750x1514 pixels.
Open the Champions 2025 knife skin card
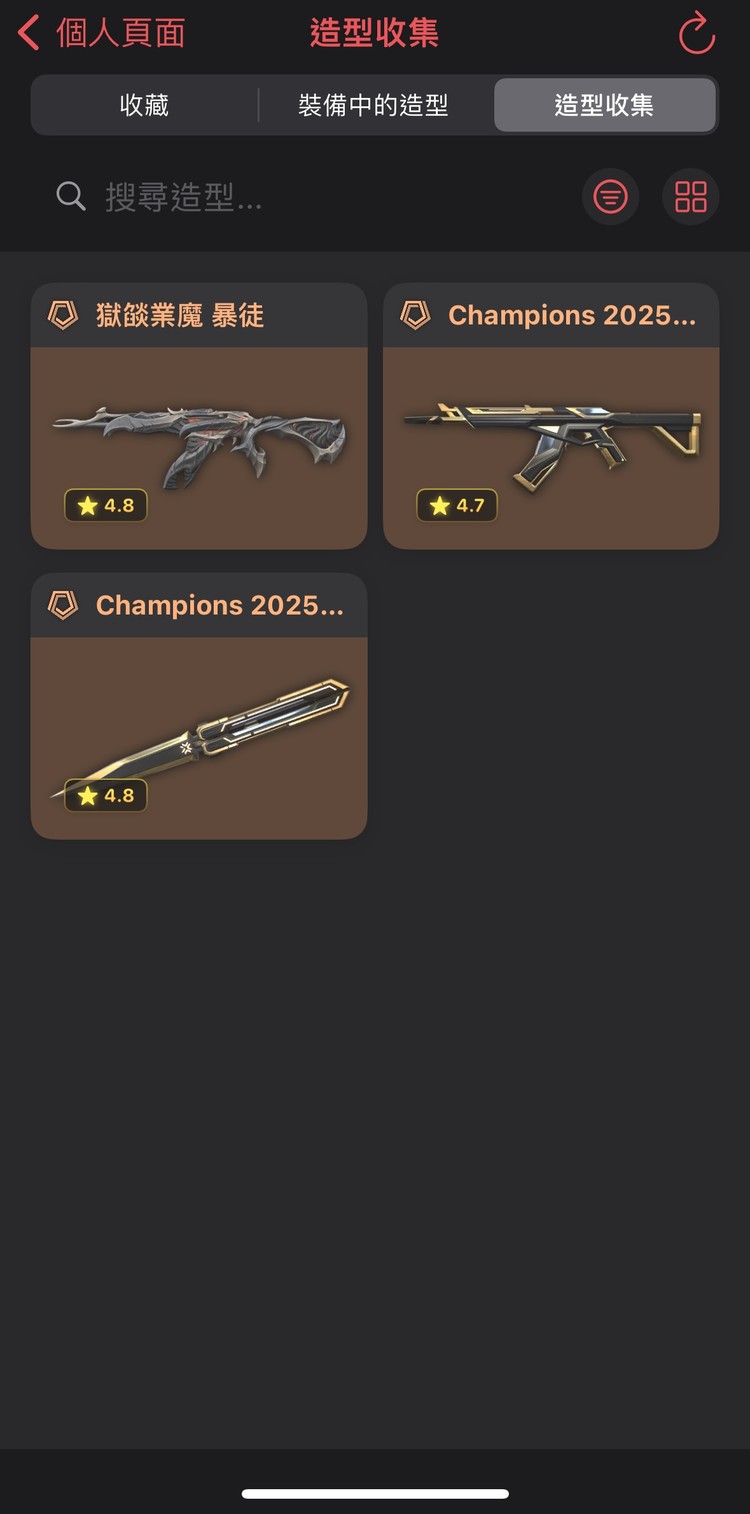tap(199, 706)
